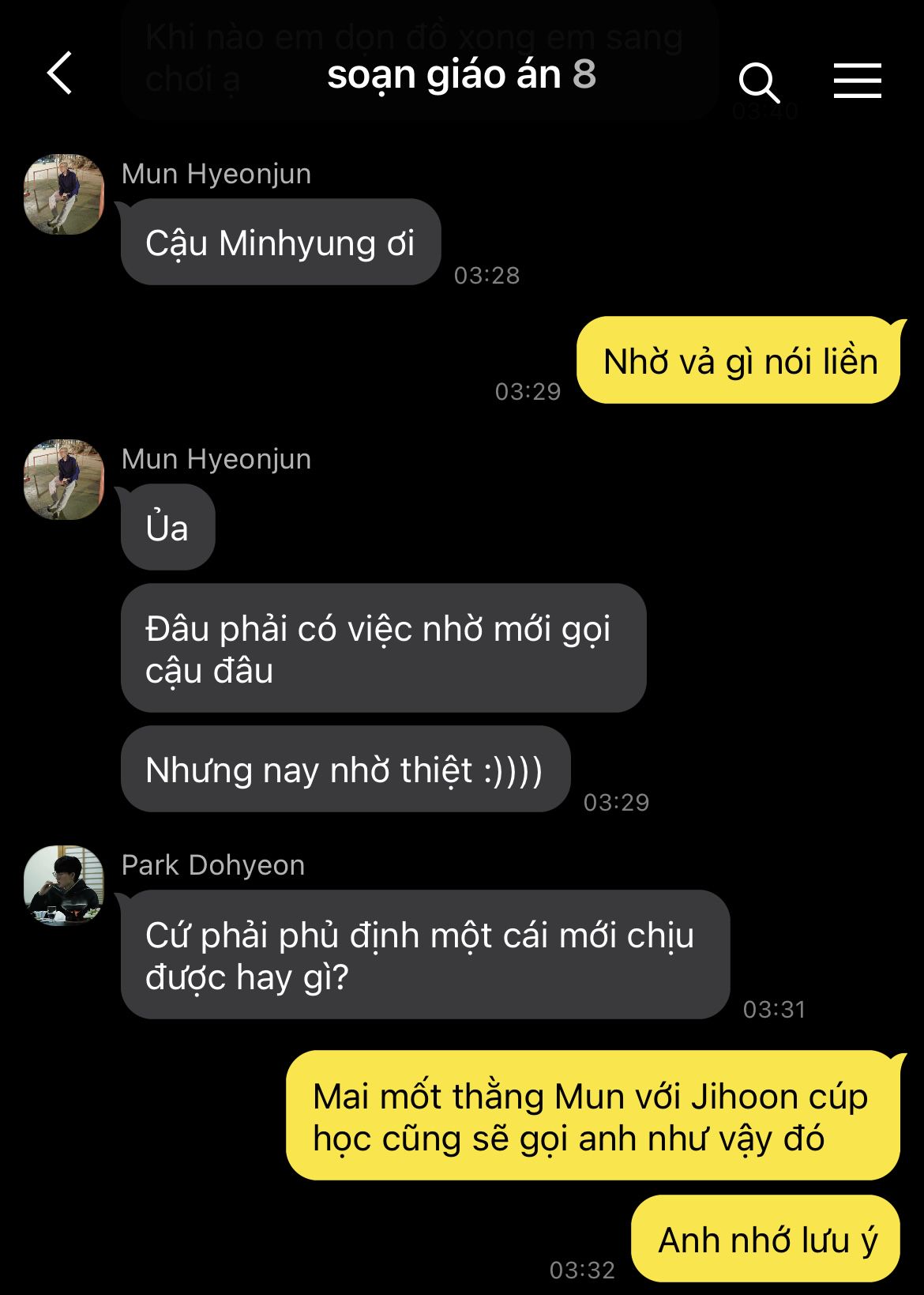The image size is (924, 1295).
Task: Go back to the chat list
Action: pyautogui.click(x=60, y=74)
